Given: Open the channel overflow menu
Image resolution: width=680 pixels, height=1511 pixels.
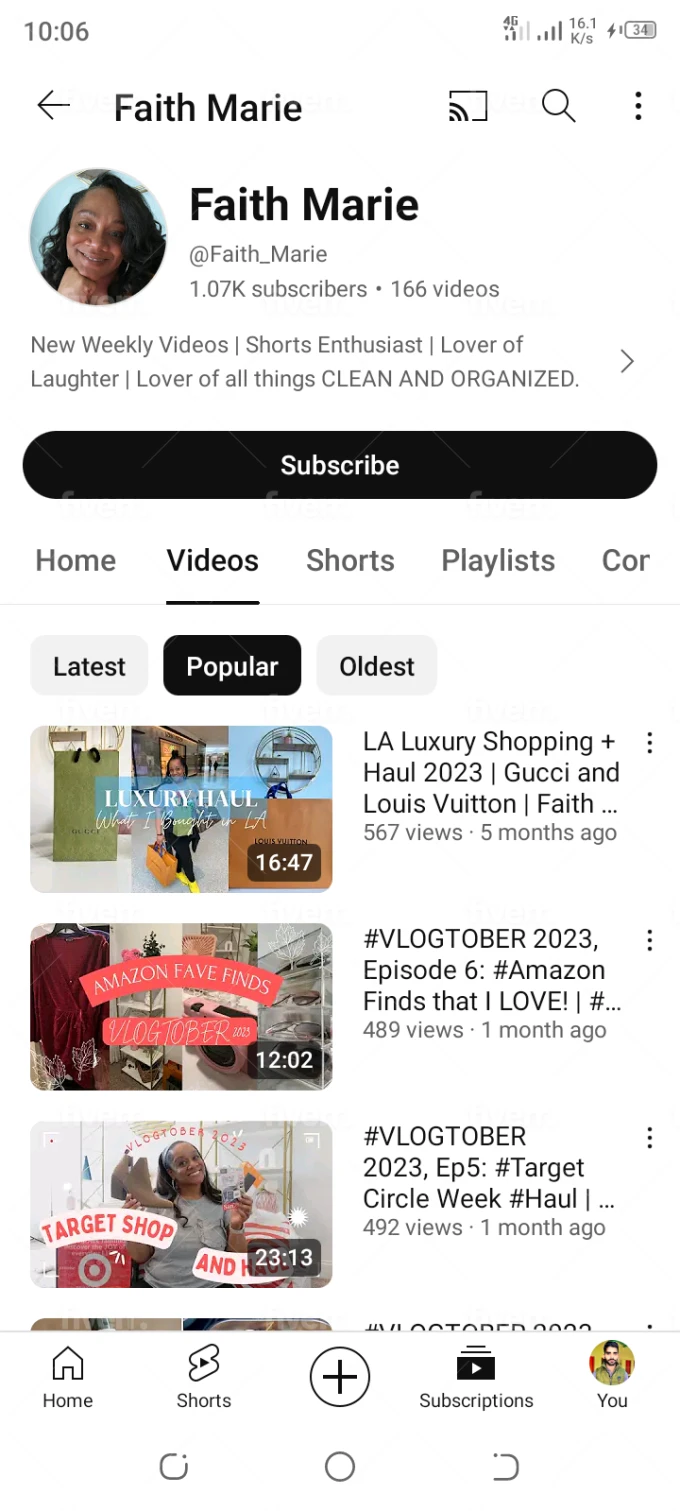Looking at the screenshot, I should [638, 106].
